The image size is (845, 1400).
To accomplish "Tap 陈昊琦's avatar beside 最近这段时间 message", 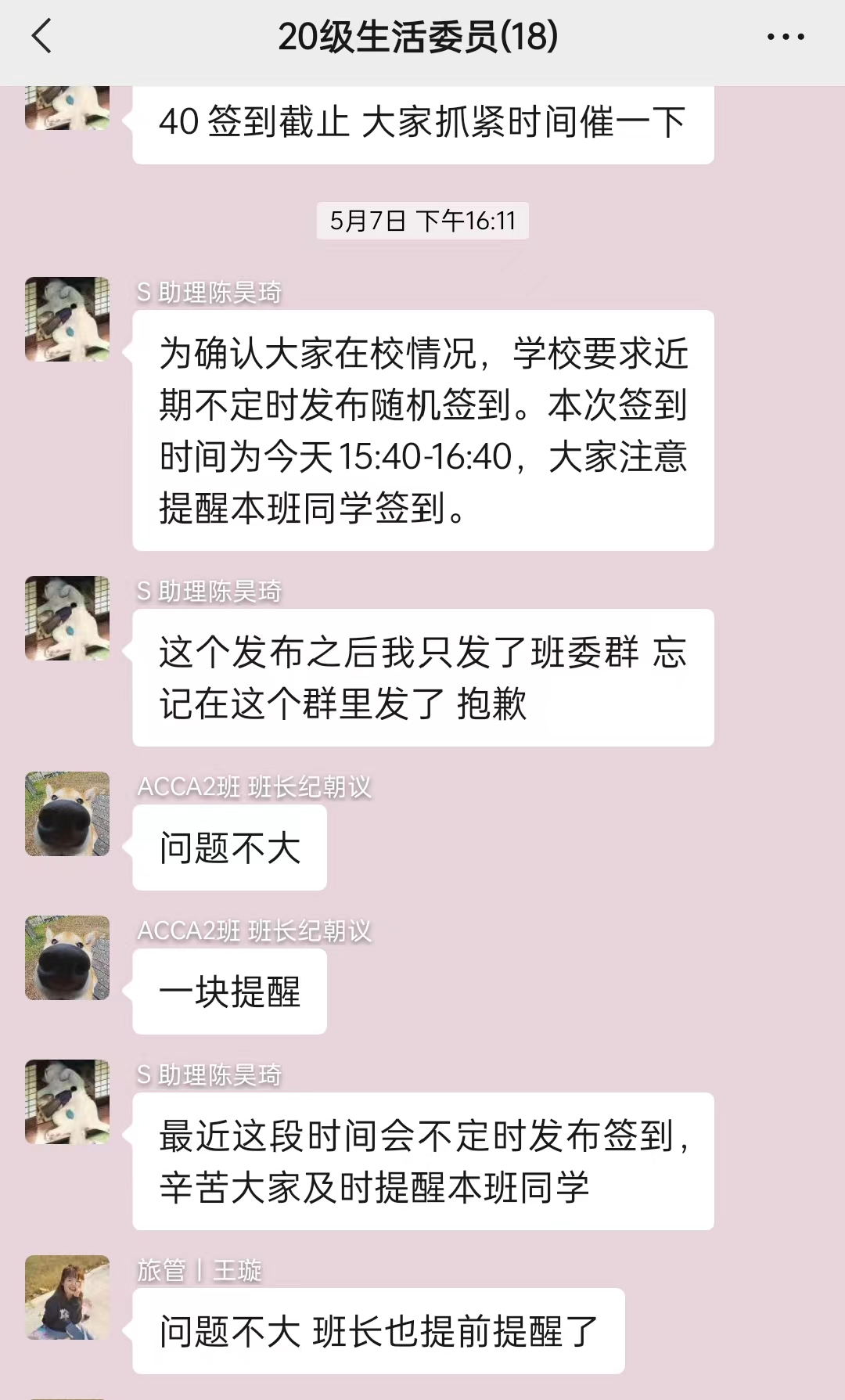I will click(67, 1102).
